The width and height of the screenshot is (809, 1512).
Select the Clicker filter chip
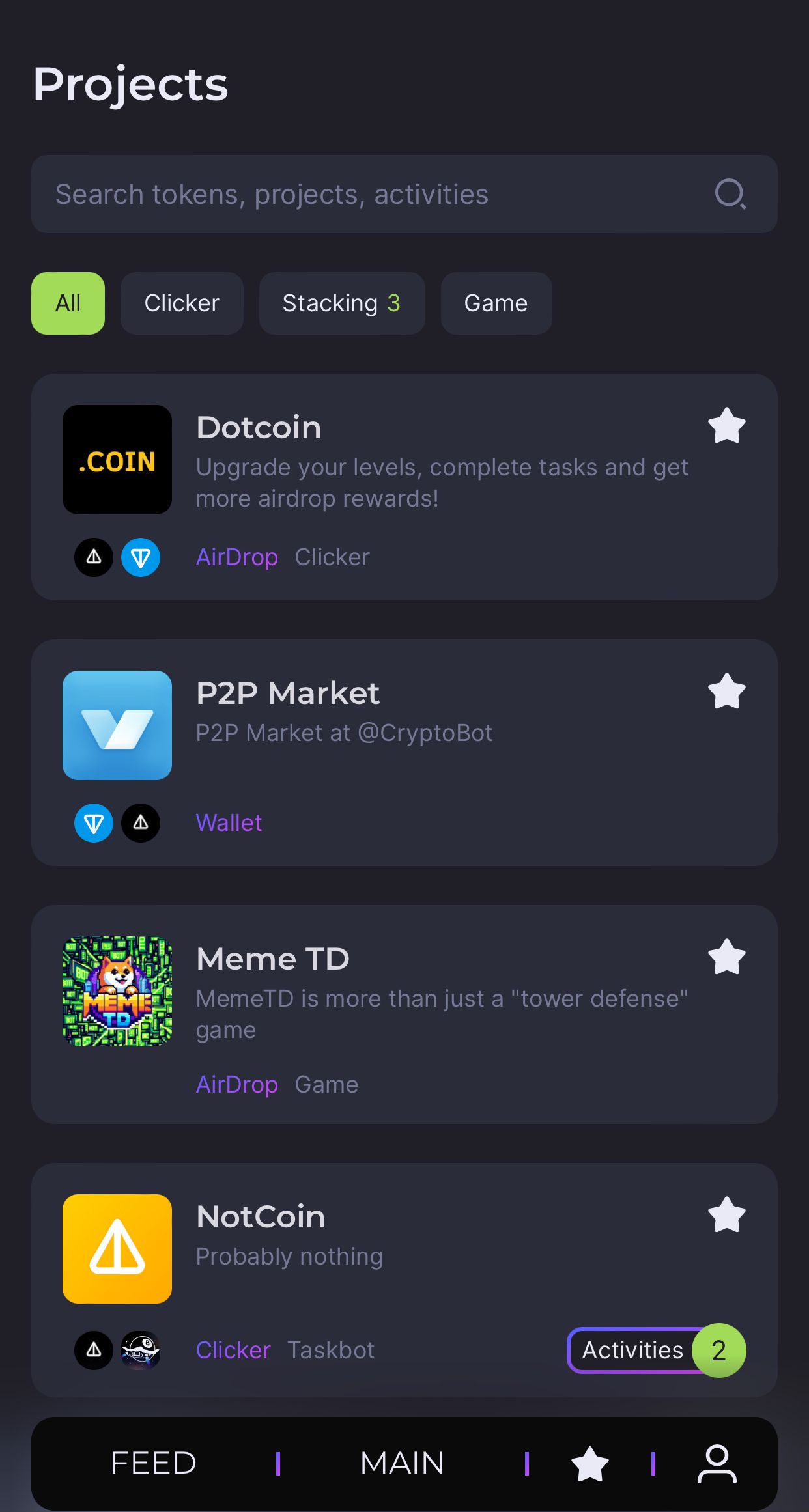182,303
